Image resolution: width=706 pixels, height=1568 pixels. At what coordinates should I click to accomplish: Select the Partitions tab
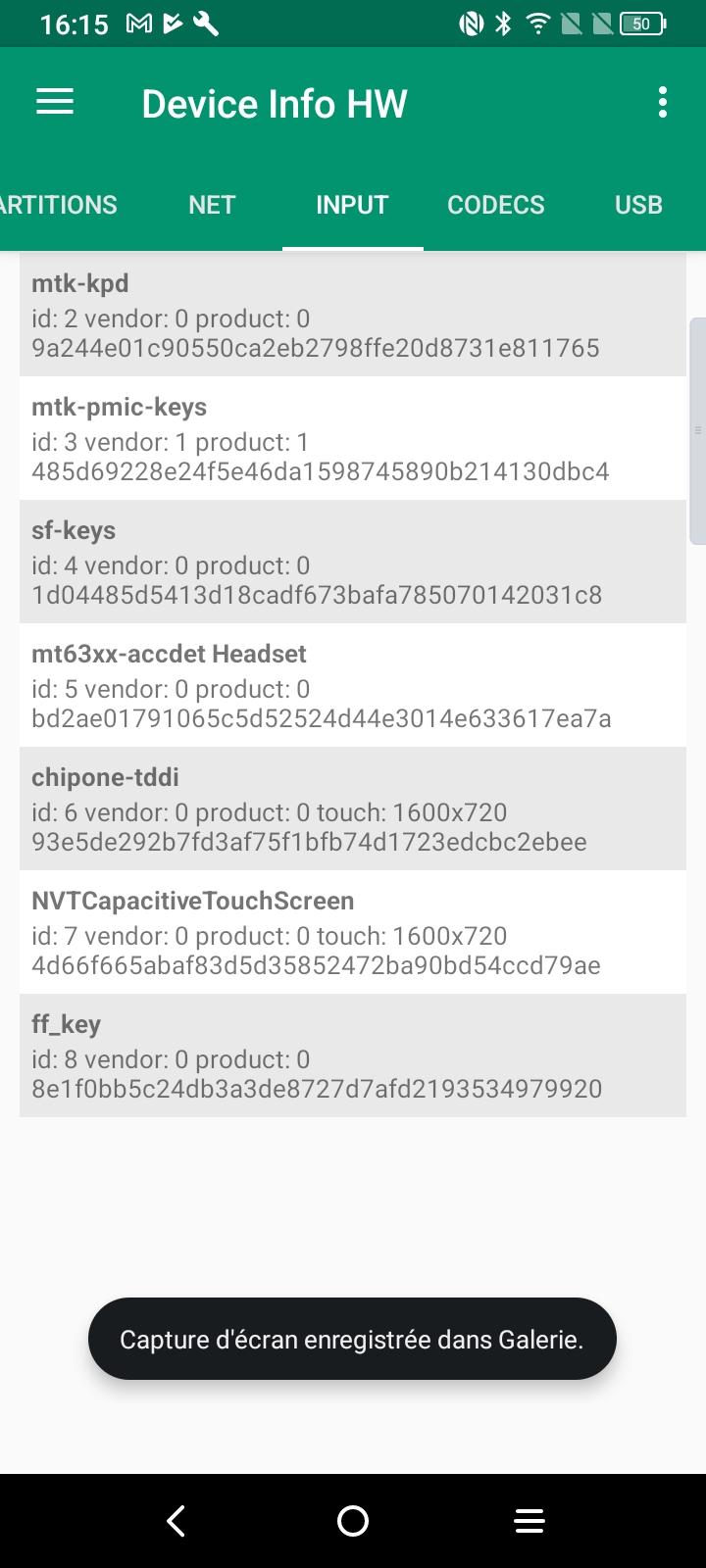pyautogui.click(x=59, y=205)
